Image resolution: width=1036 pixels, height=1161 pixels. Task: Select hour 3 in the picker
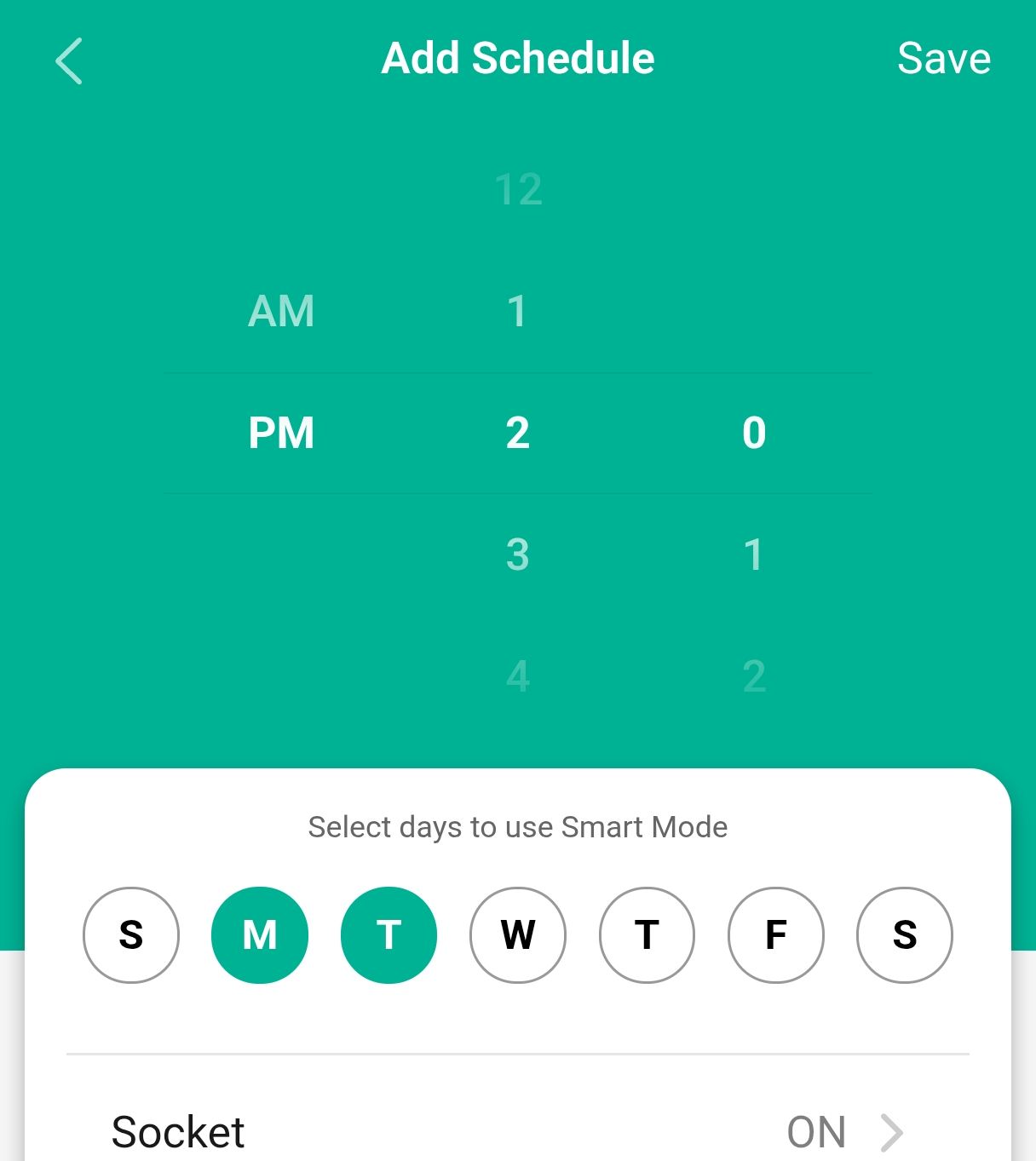(x=517, y=555)
